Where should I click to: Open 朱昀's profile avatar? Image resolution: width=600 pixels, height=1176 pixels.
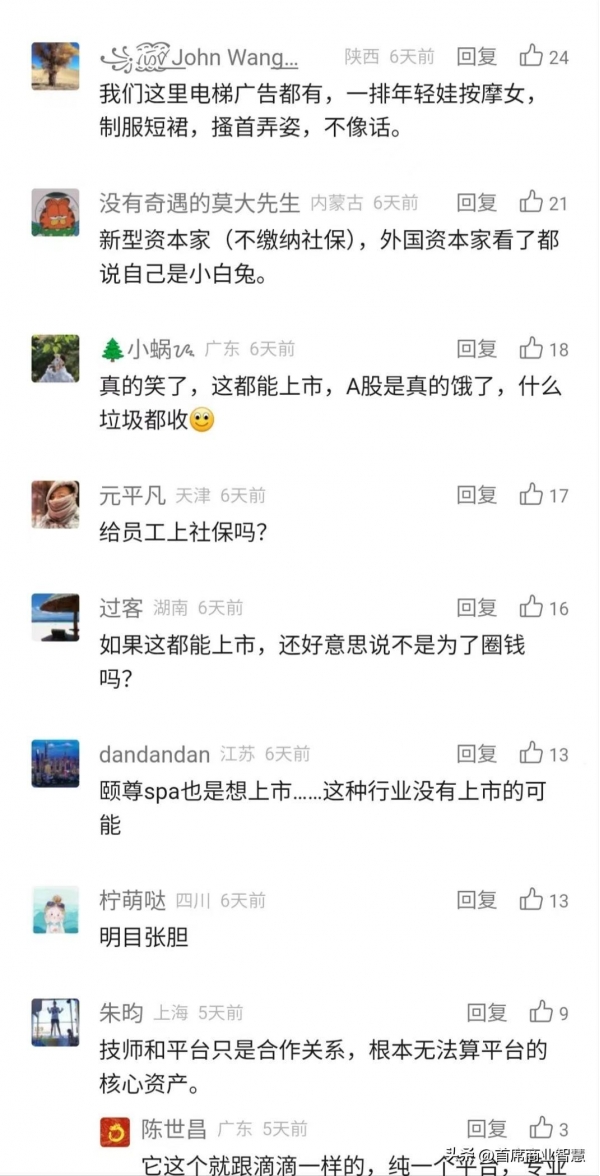pyautogui.click(x=55, y=1022)
